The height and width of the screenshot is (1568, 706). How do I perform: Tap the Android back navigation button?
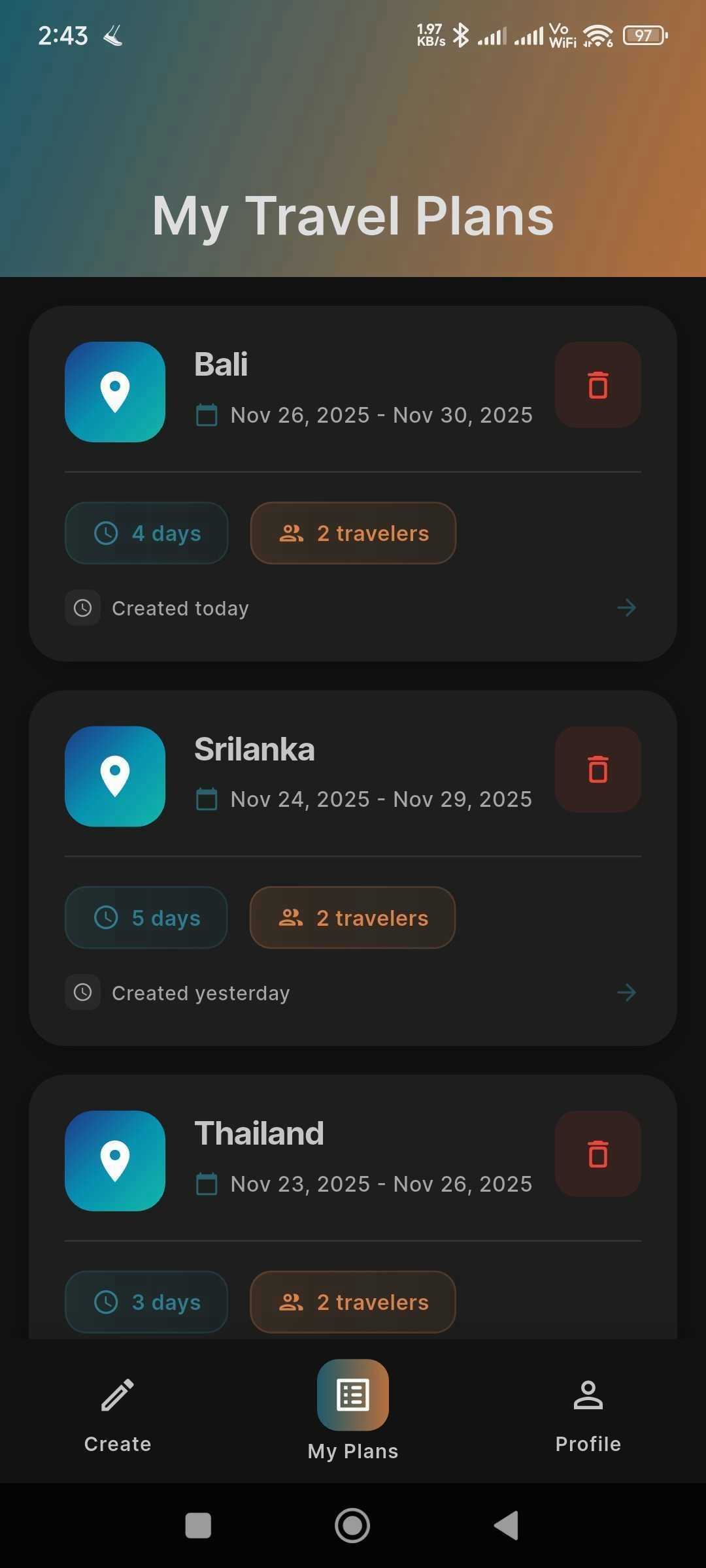tap(506, 1526)
